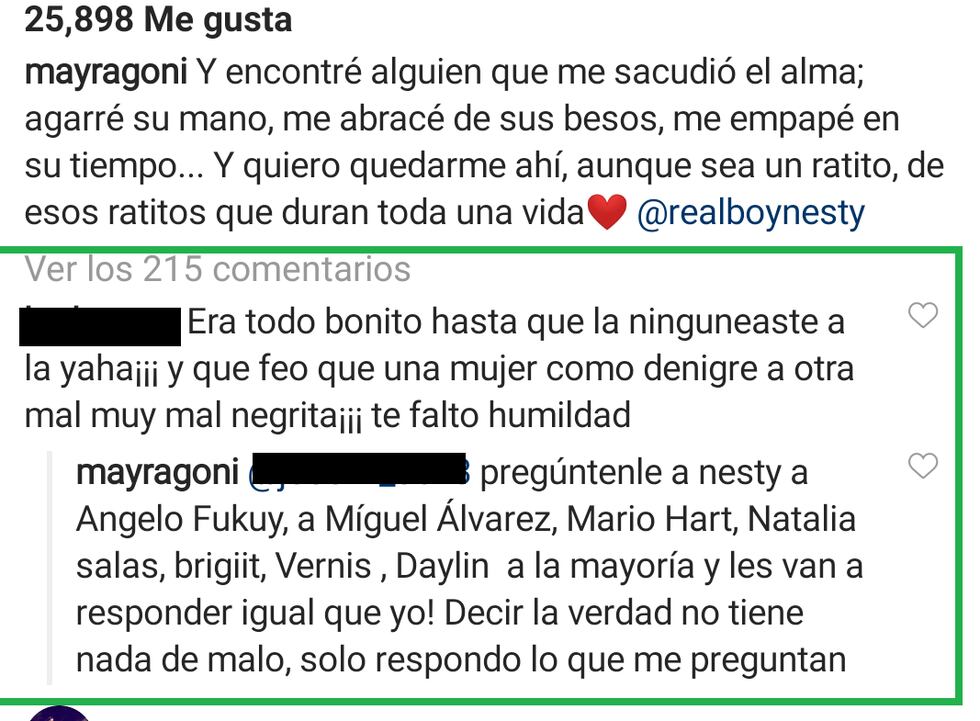Open the 25,898 Me gusta likes list

pyautogui.click(x=158, y=20)
